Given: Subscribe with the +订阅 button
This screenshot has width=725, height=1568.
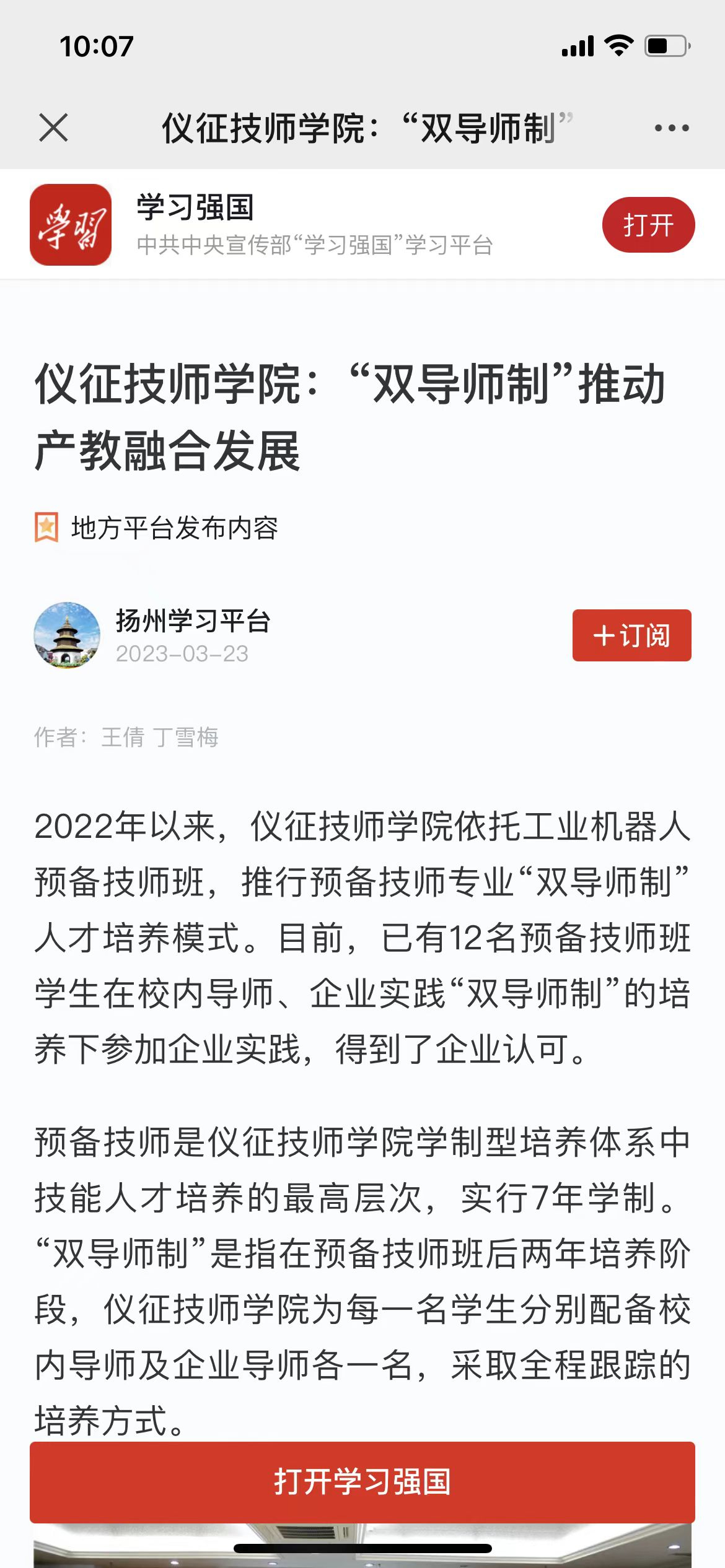Looking at the screenshot, I should [x=631, y=635].
